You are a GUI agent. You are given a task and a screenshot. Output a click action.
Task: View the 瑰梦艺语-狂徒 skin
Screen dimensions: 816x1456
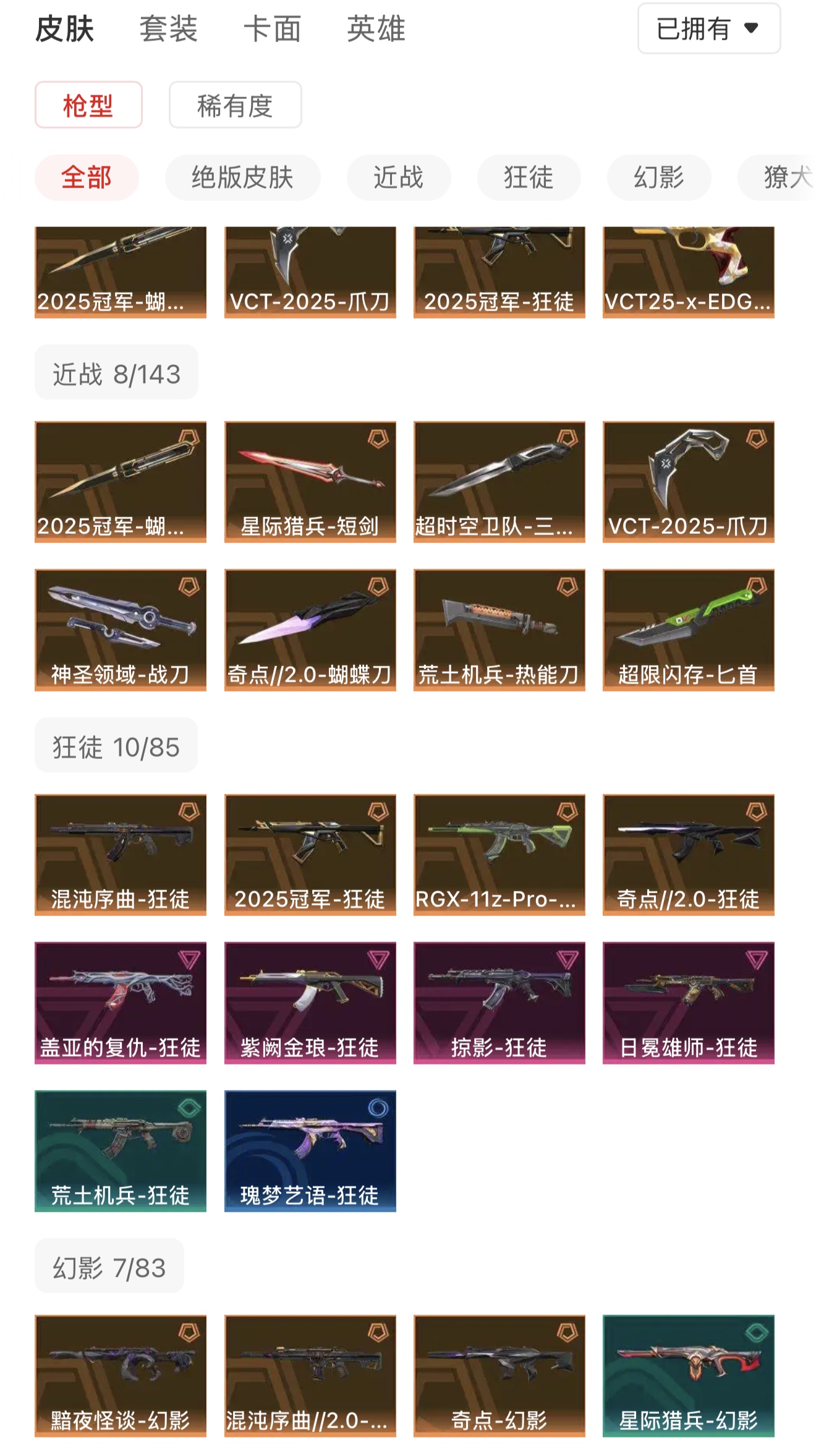pos(310,1150)
